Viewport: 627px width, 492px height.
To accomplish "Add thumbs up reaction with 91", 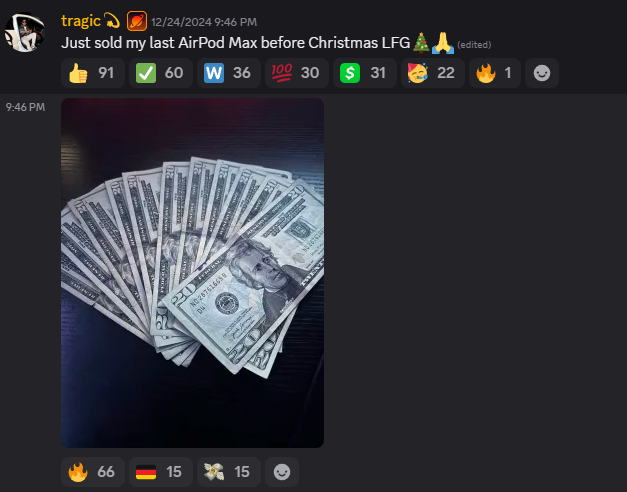I will (x=91, y=73).
